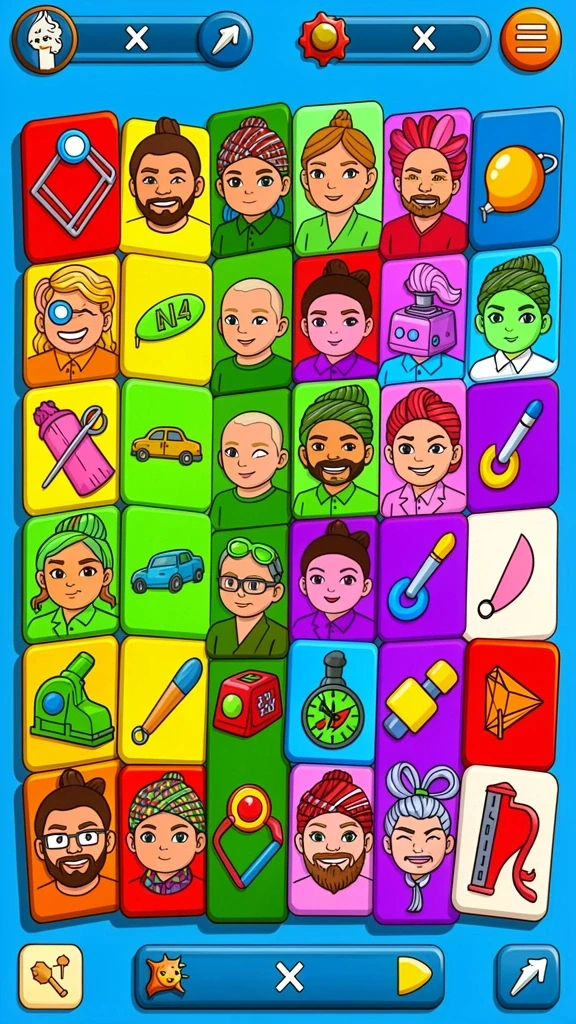576x1024 pixels.
Task: Use the hammer booster button
Action: [x=51, y=976]
